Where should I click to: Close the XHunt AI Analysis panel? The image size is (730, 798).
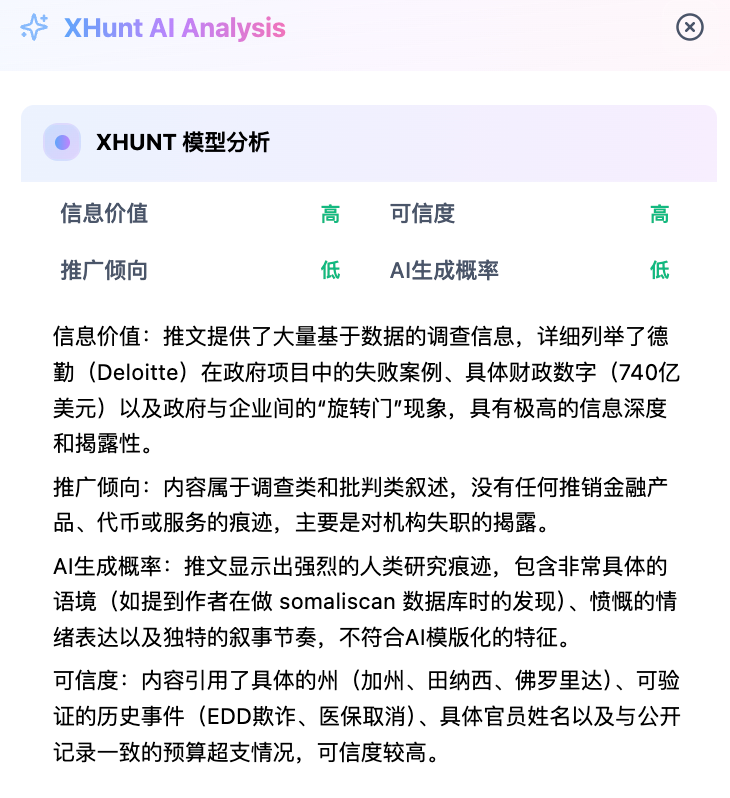(x=690, y=27)
